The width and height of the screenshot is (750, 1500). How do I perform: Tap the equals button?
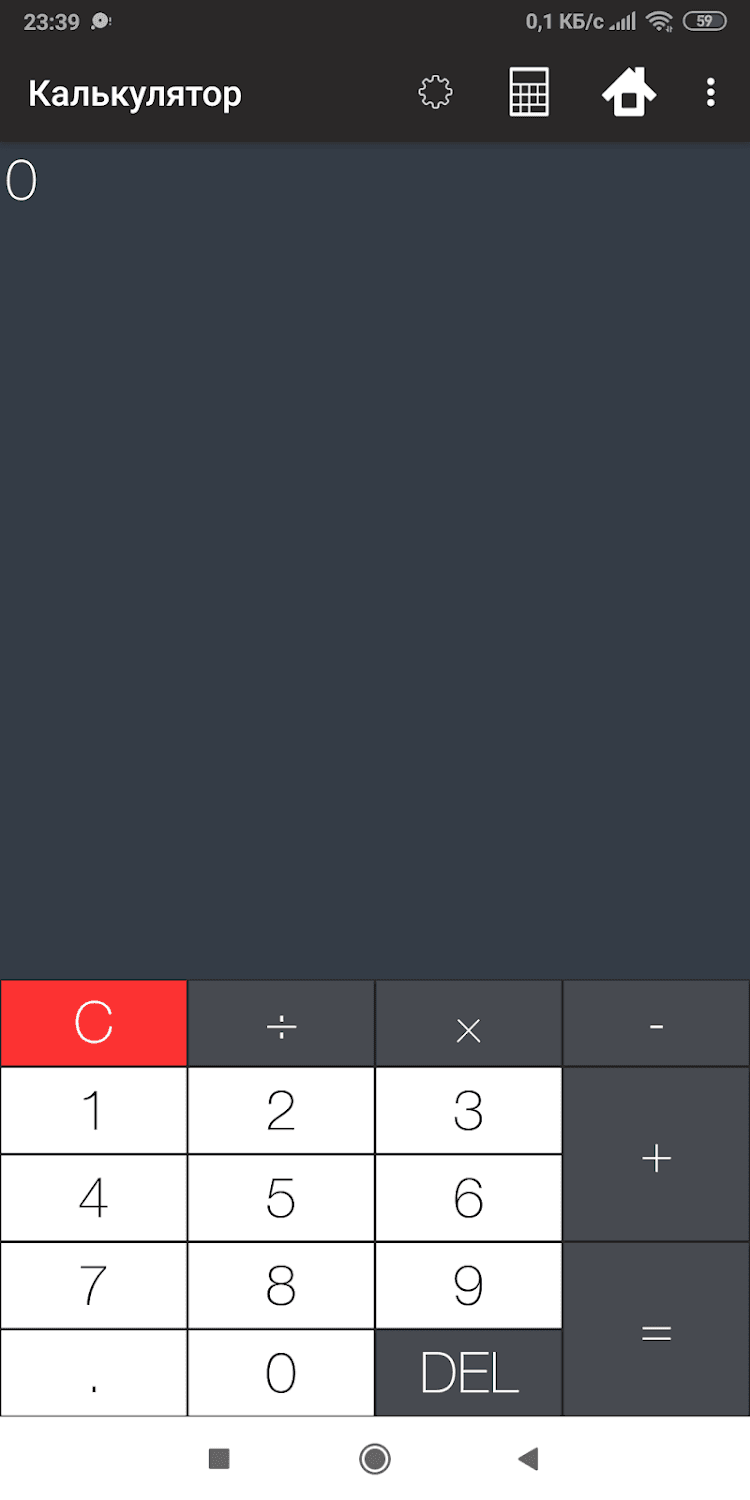656,1330
